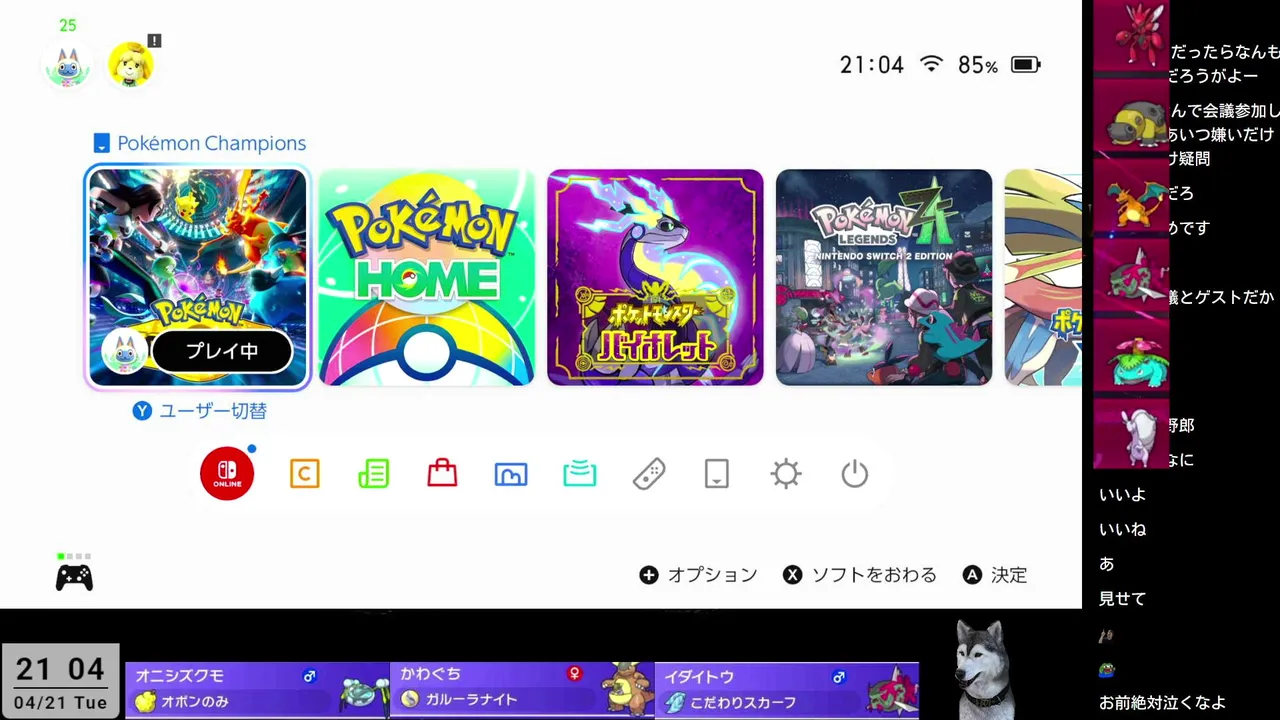The width and height of the screenshot is (1280, 720).
Task: Open the yellow dog-avatar user profile
Action: pos(130,65)
